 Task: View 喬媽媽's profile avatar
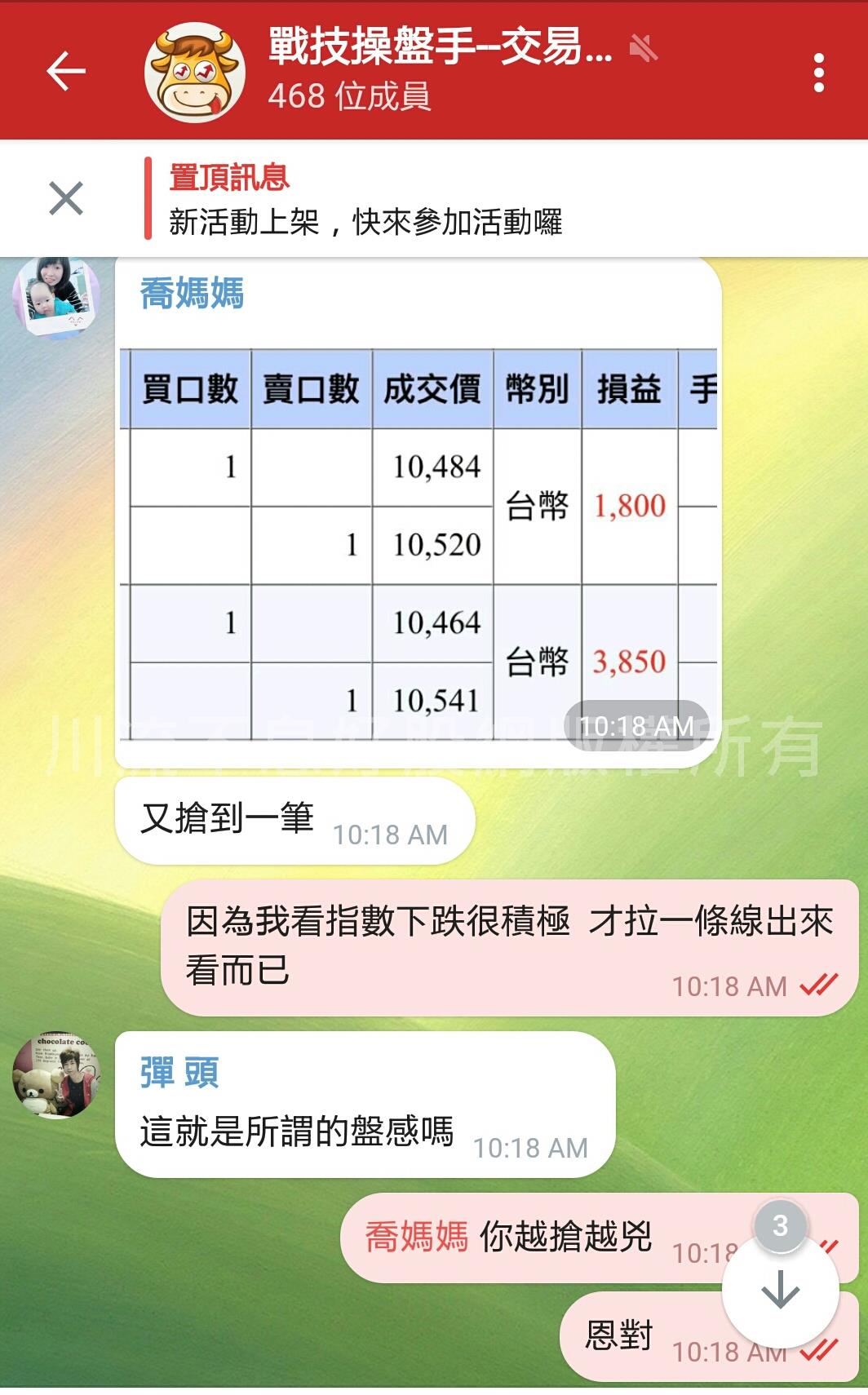click(x=56, y=297)
